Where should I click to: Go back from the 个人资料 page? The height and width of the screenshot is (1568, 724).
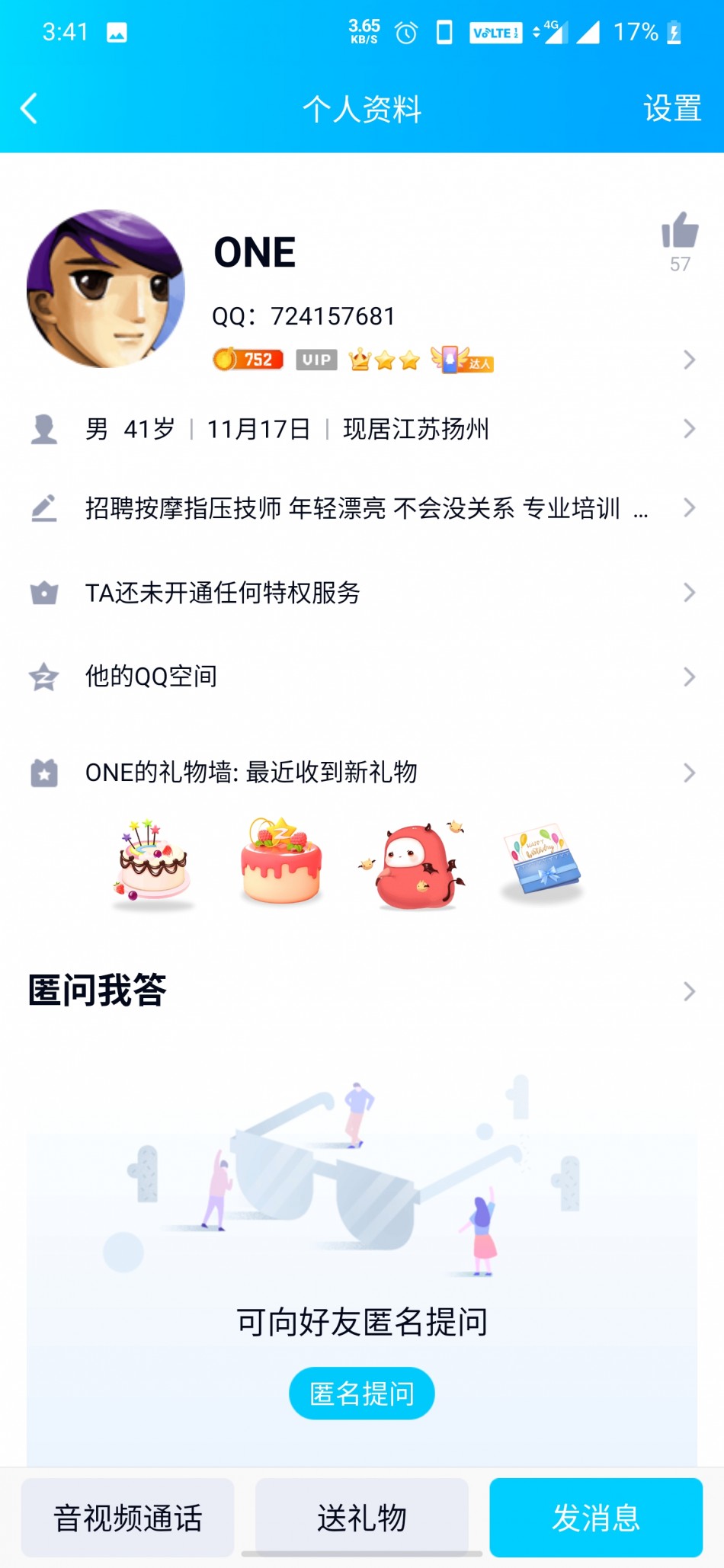29,108
